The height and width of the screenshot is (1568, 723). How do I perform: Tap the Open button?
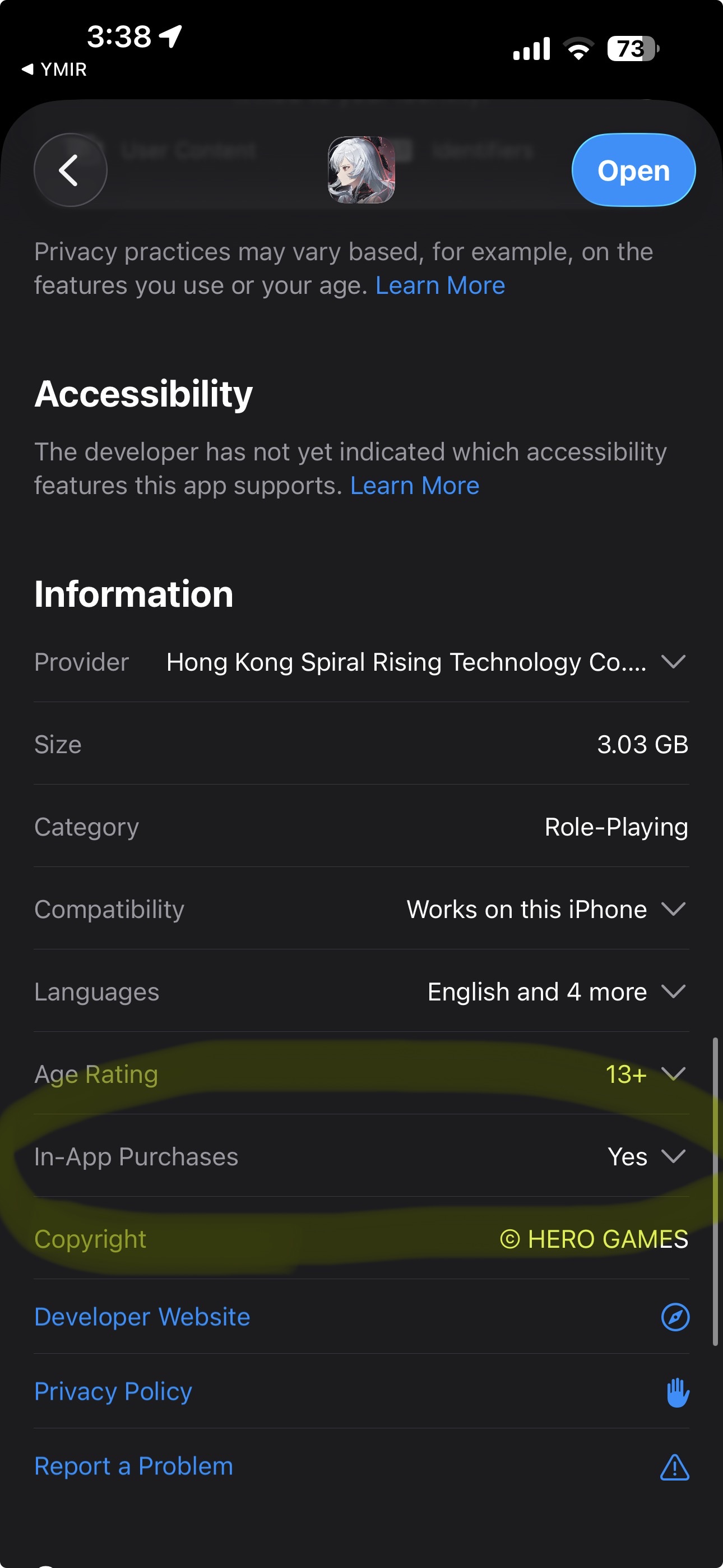(633, 170)
